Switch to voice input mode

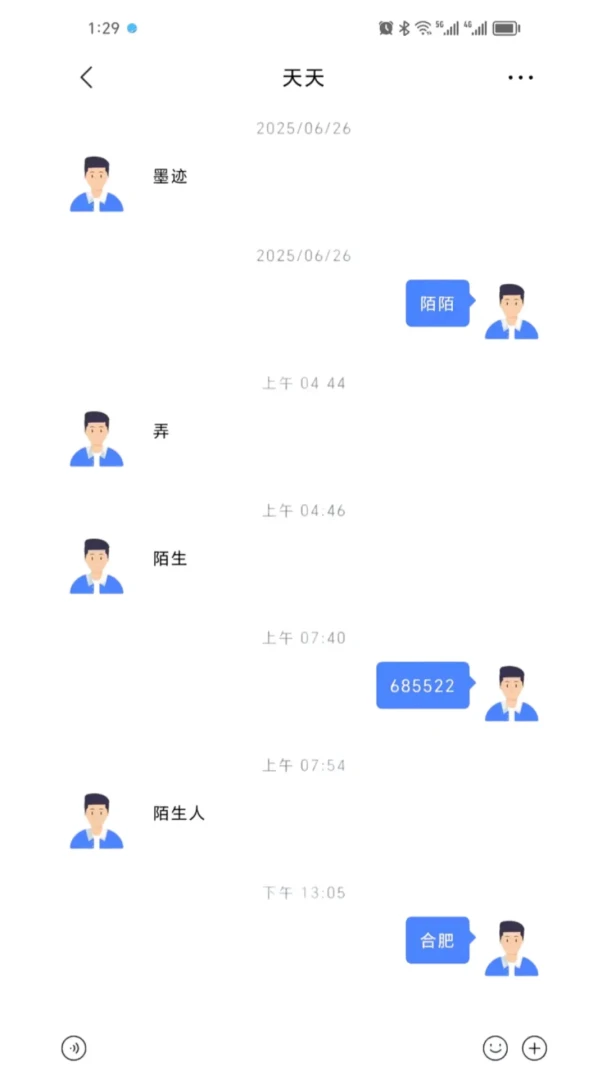coord(74,1048)
